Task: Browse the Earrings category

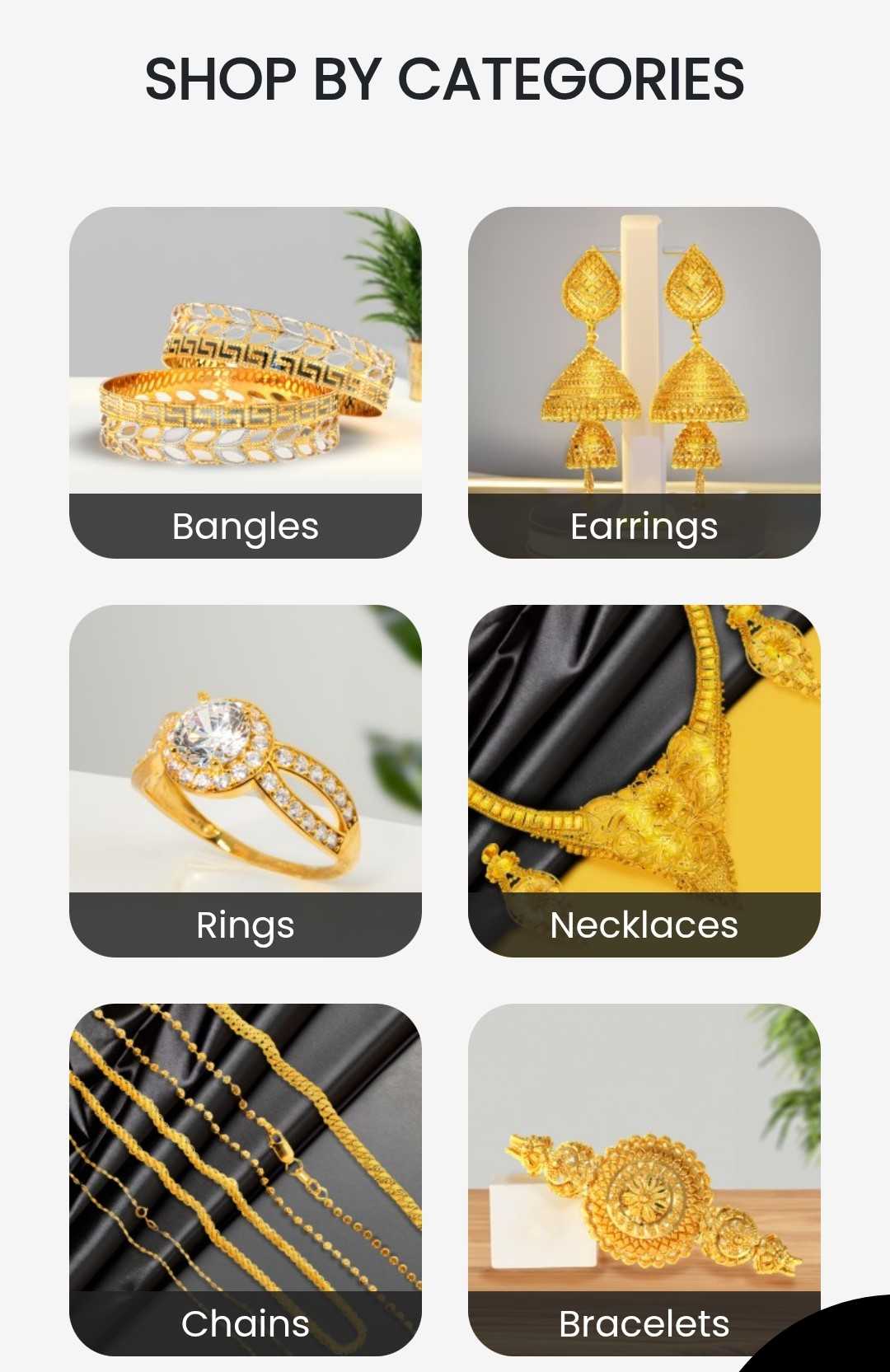Action: coord(644,382)
